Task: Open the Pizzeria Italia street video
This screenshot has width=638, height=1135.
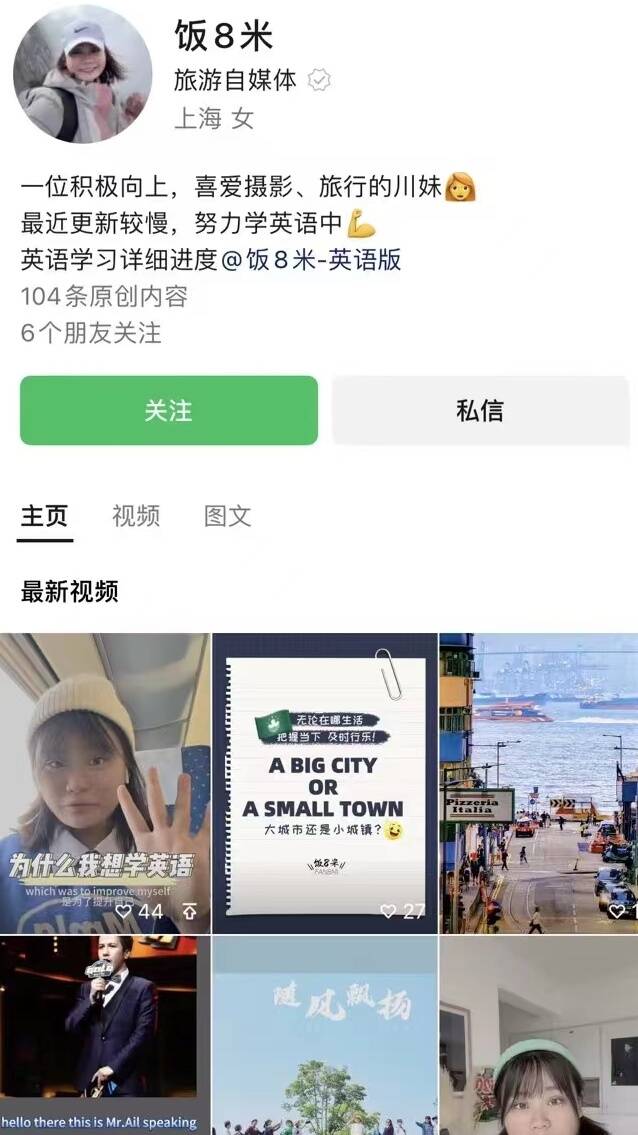Action: click(538, 783)
